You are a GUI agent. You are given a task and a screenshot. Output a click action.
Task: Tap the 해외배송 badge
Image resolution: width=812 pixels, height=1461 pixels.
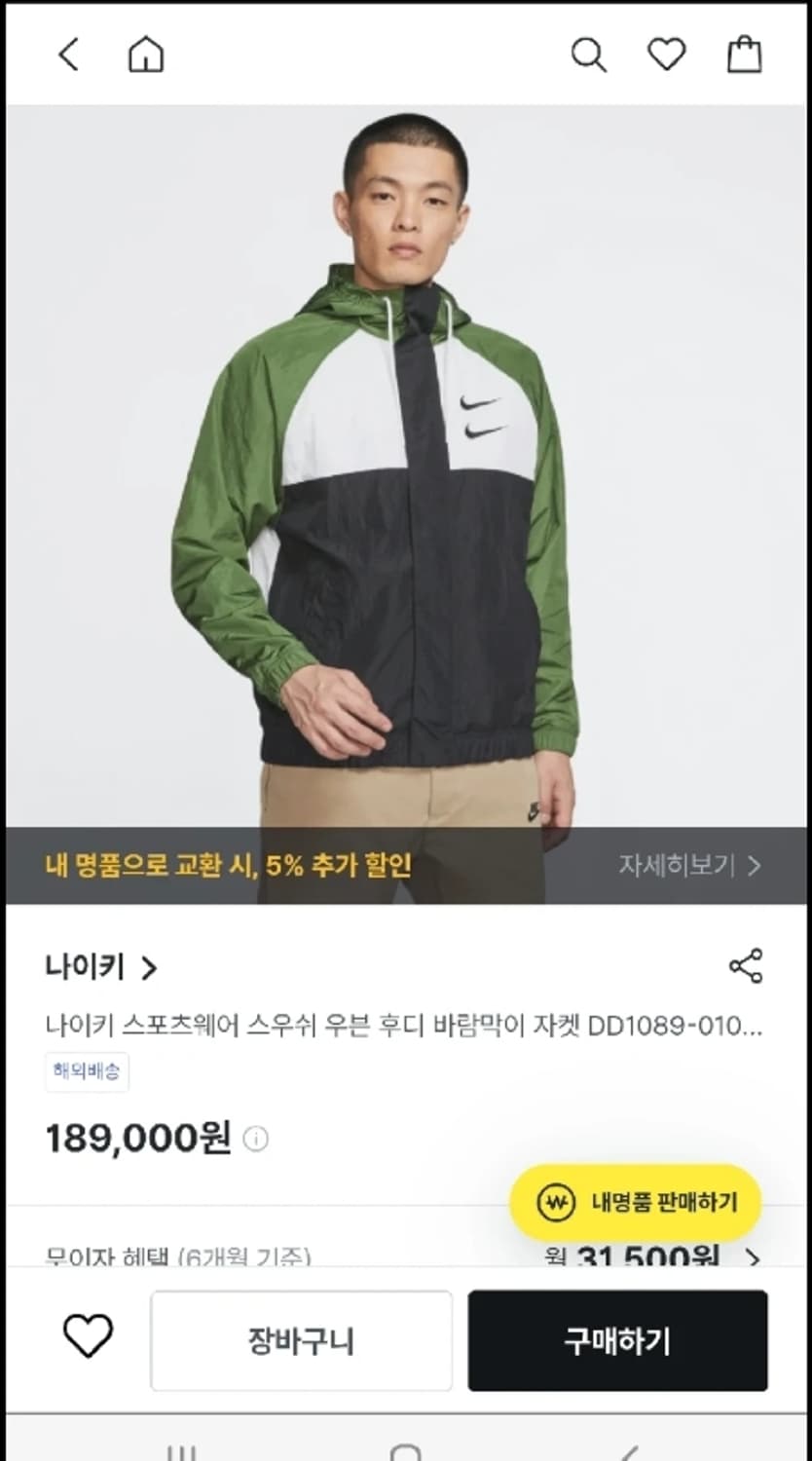87,1072
